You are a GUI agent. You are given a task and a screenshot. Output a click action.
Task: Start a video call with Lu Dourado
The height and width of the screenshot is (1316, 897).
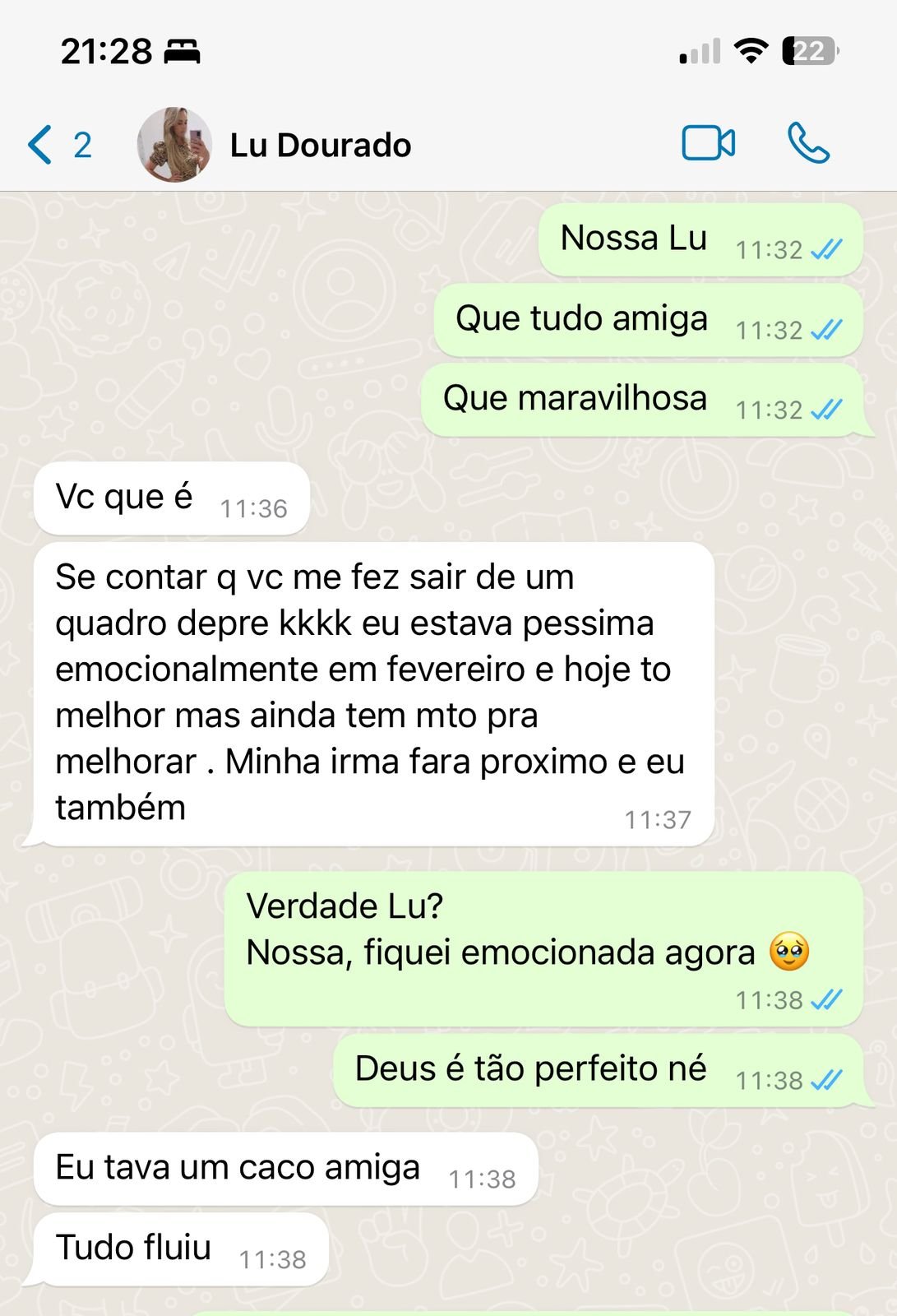click(x=708, y=143)
